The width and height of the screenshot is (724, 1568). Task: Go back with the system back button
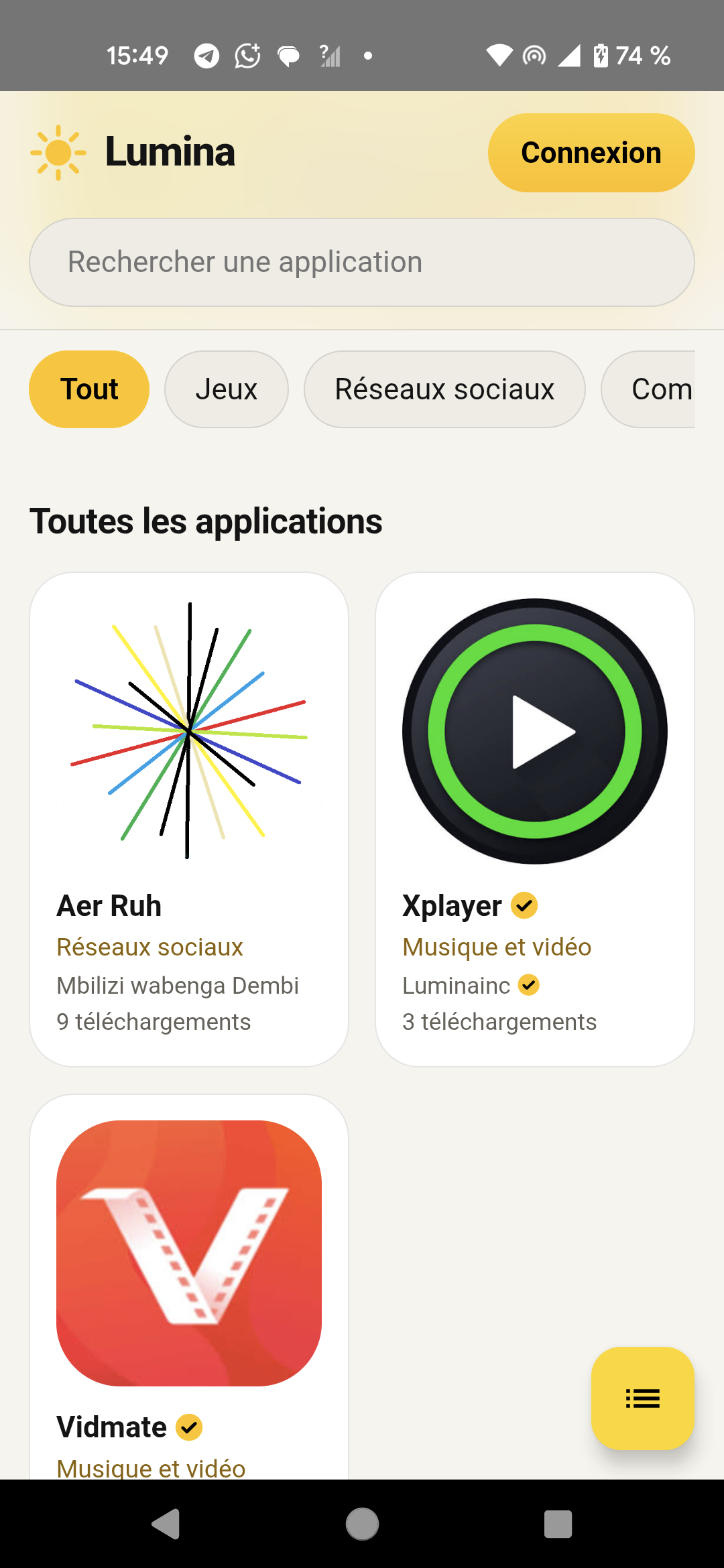[x=166, y=1524]
